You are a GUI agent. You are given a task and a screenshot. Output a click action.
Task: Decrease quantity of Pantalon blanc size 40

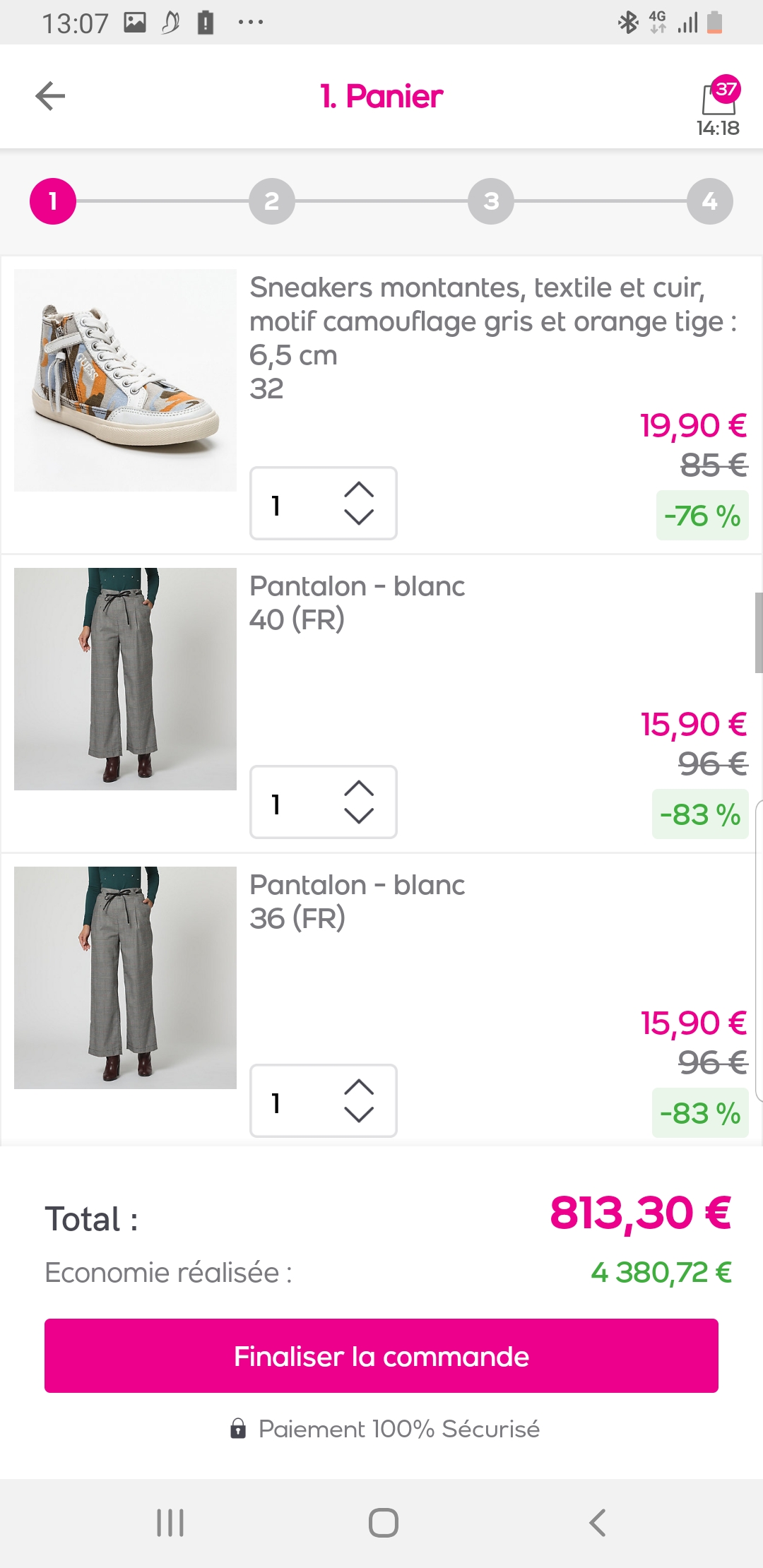click(x=359, y=816)
